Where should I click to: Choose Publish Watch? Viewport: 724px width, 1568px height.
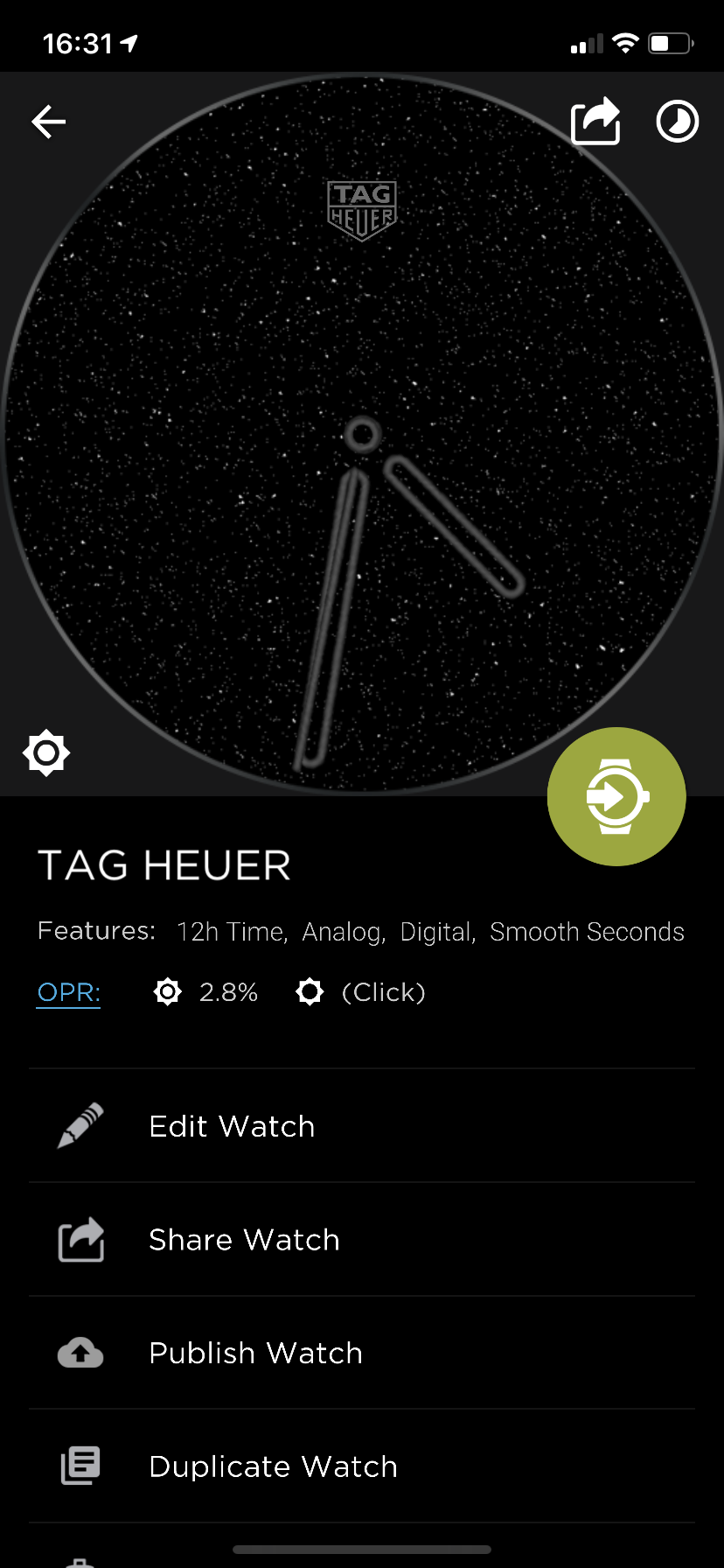[x=362, y=1353]
